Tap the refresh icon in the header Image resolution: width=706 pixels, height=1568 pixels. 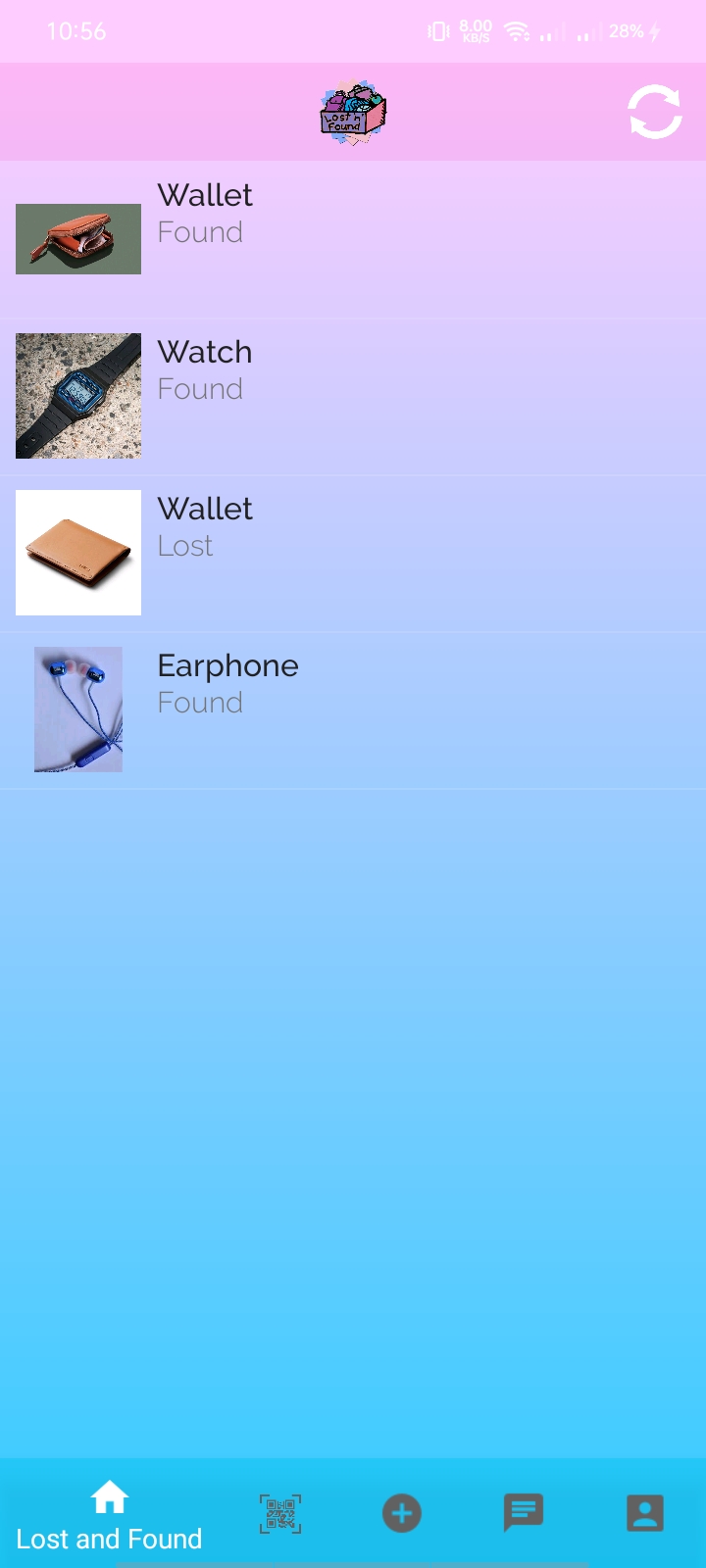tap(654, 112)
